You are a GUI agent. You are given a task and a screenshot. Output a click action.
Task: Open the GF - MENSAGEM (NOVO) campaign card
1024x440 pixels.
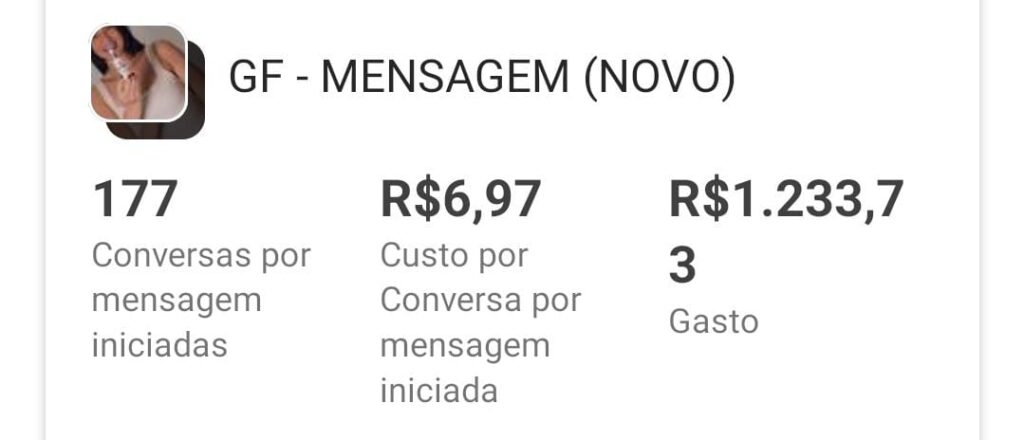point(482,78)
